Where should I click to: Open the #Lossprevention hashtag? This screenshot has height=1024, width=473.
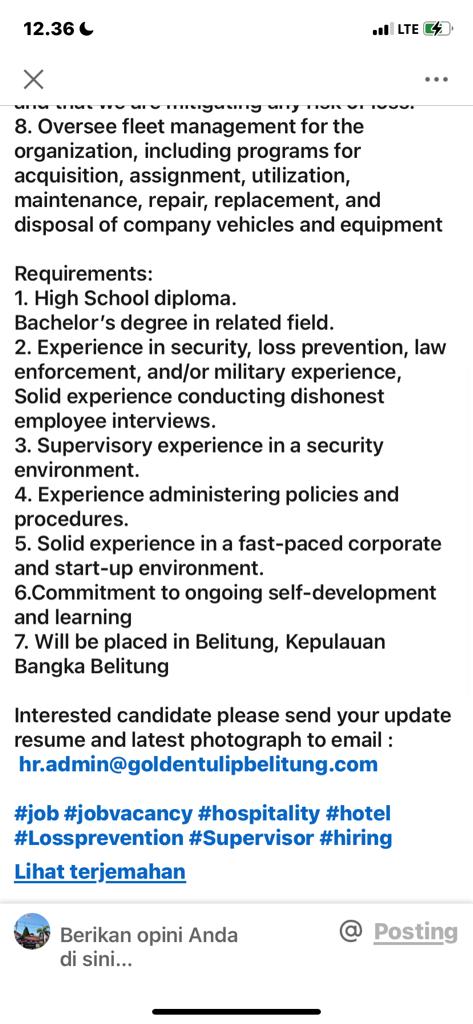99,838
